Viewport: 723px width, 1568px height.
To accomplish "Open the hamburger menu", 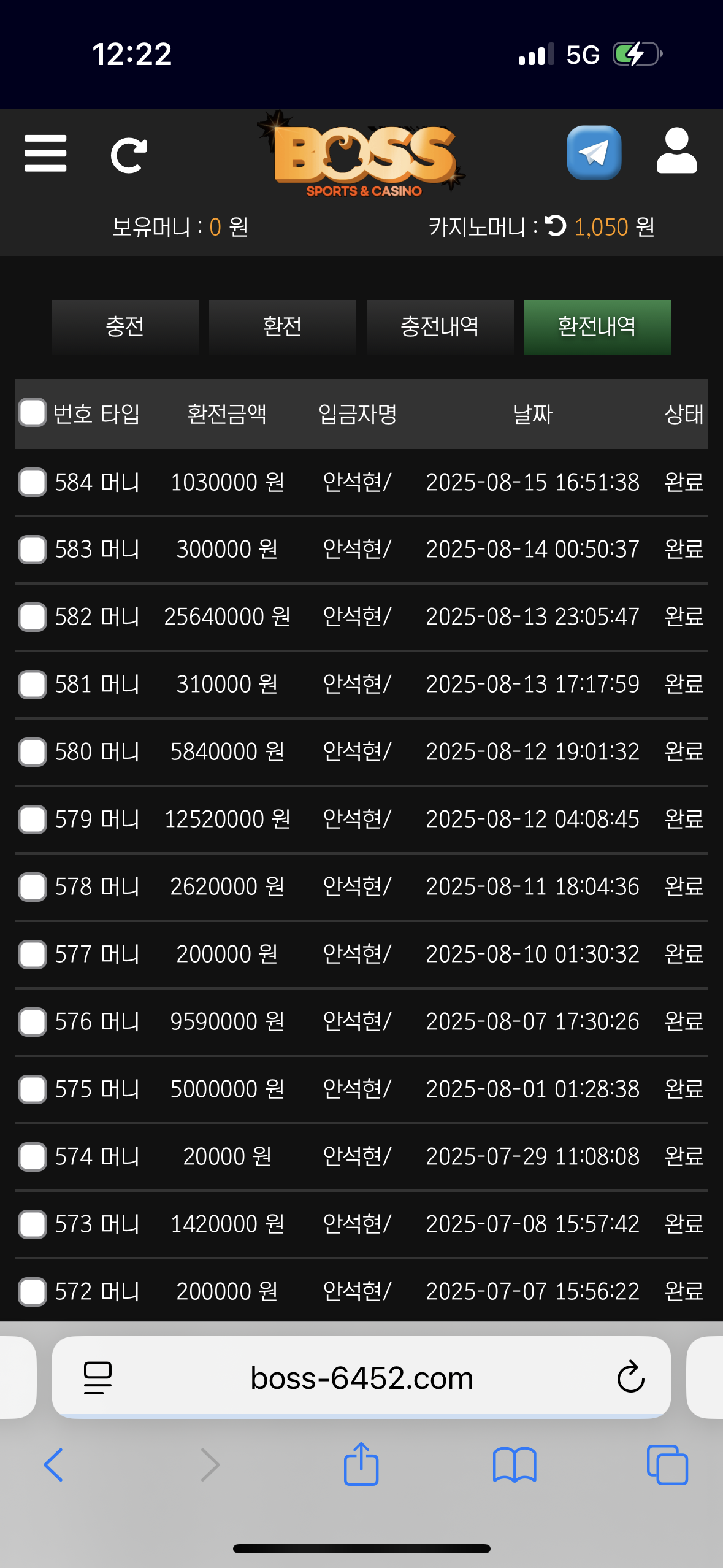I will tap(45, 153).
